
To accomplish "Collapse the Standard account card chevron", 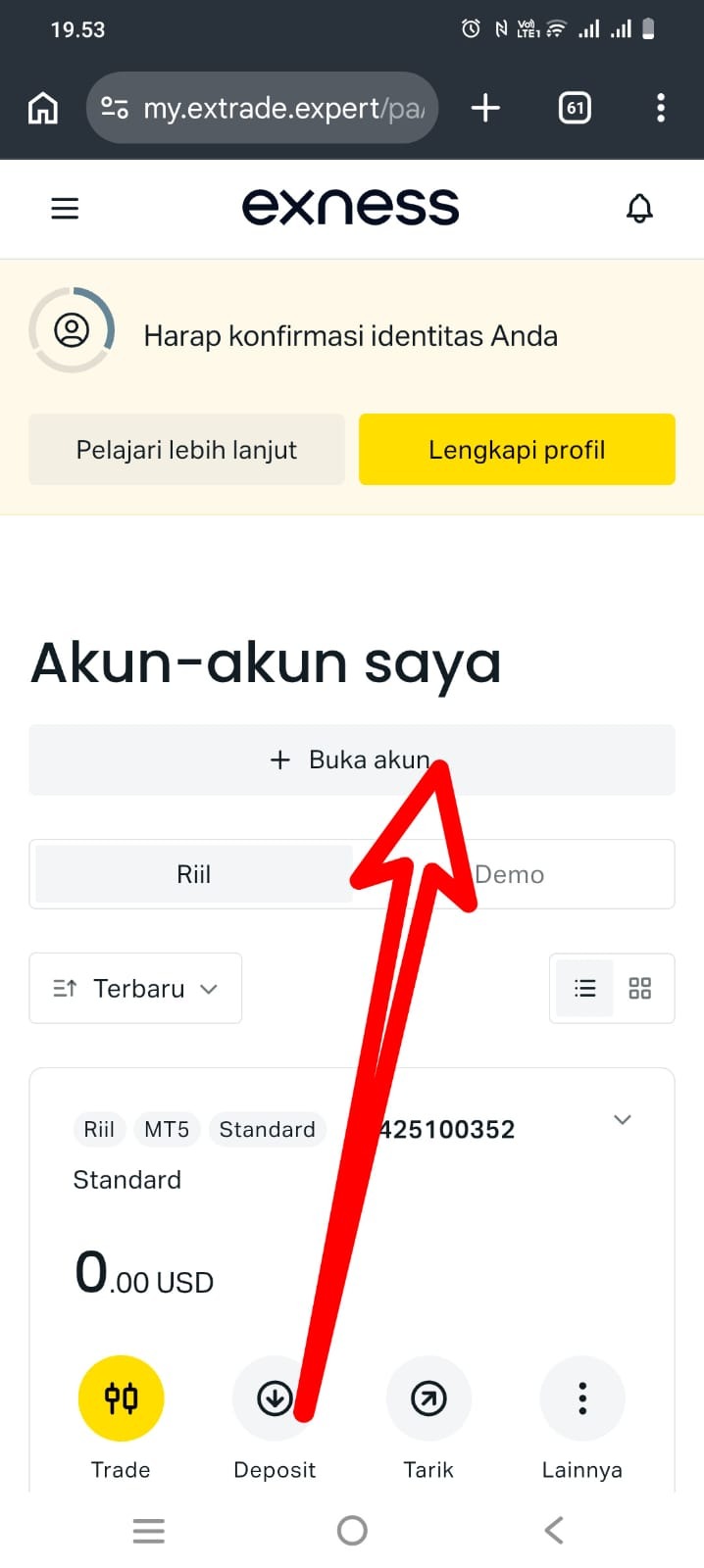I will point(622,1119).
